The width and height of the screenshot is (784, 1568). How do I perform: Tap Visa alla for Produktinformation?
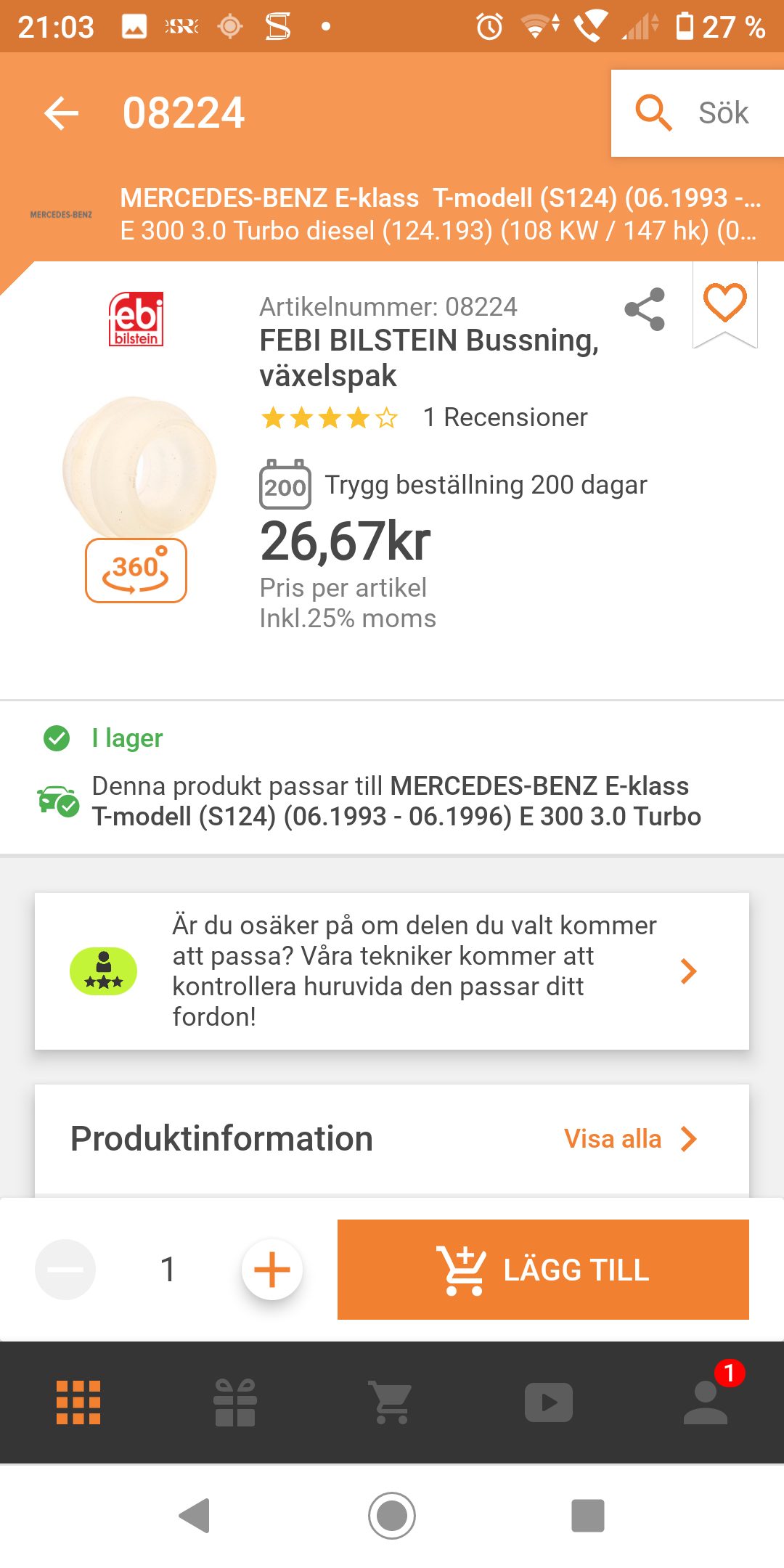click(x=629, y=1139)
